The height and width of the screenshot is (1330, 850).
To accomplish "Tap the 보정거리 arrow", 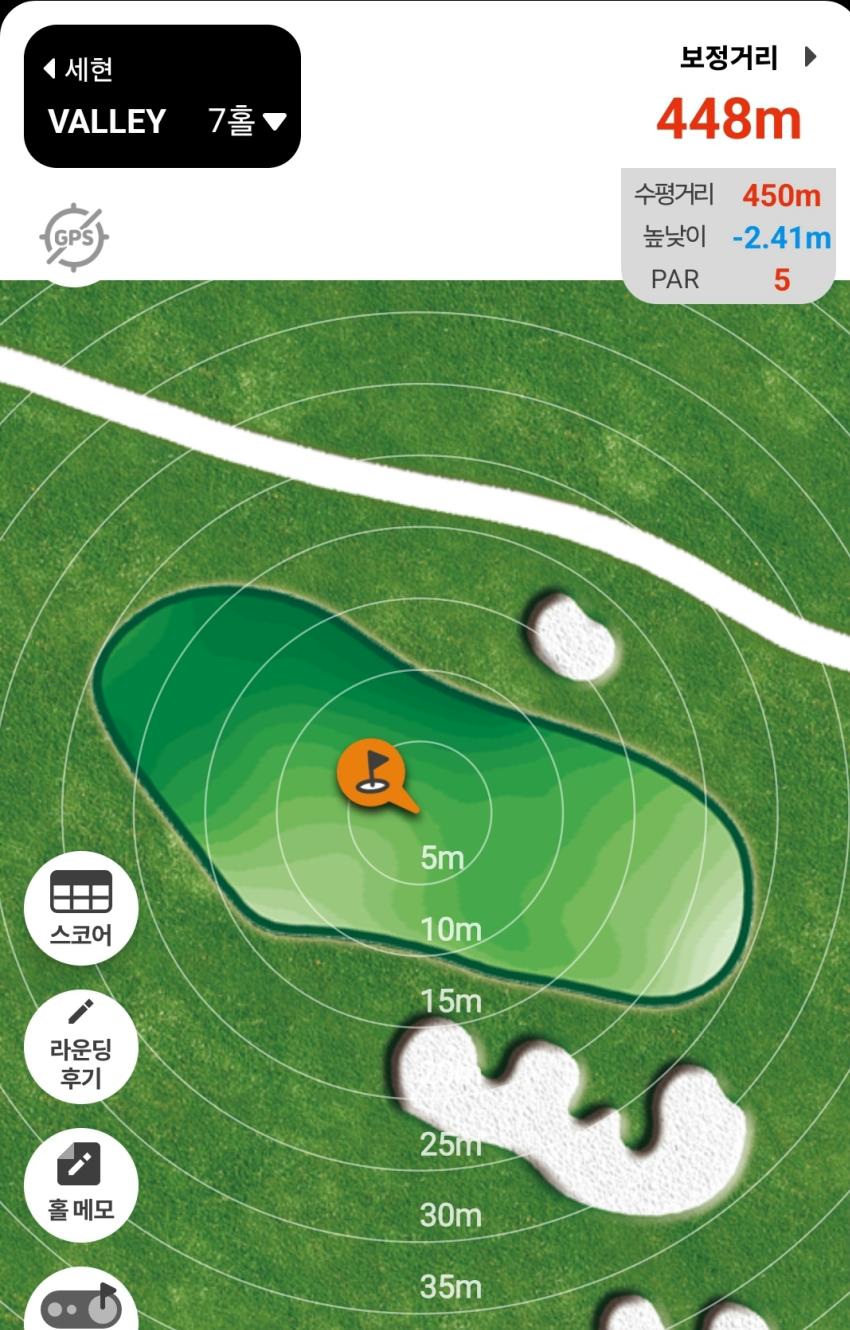I will pyautogui.click(x=810, y=58).
